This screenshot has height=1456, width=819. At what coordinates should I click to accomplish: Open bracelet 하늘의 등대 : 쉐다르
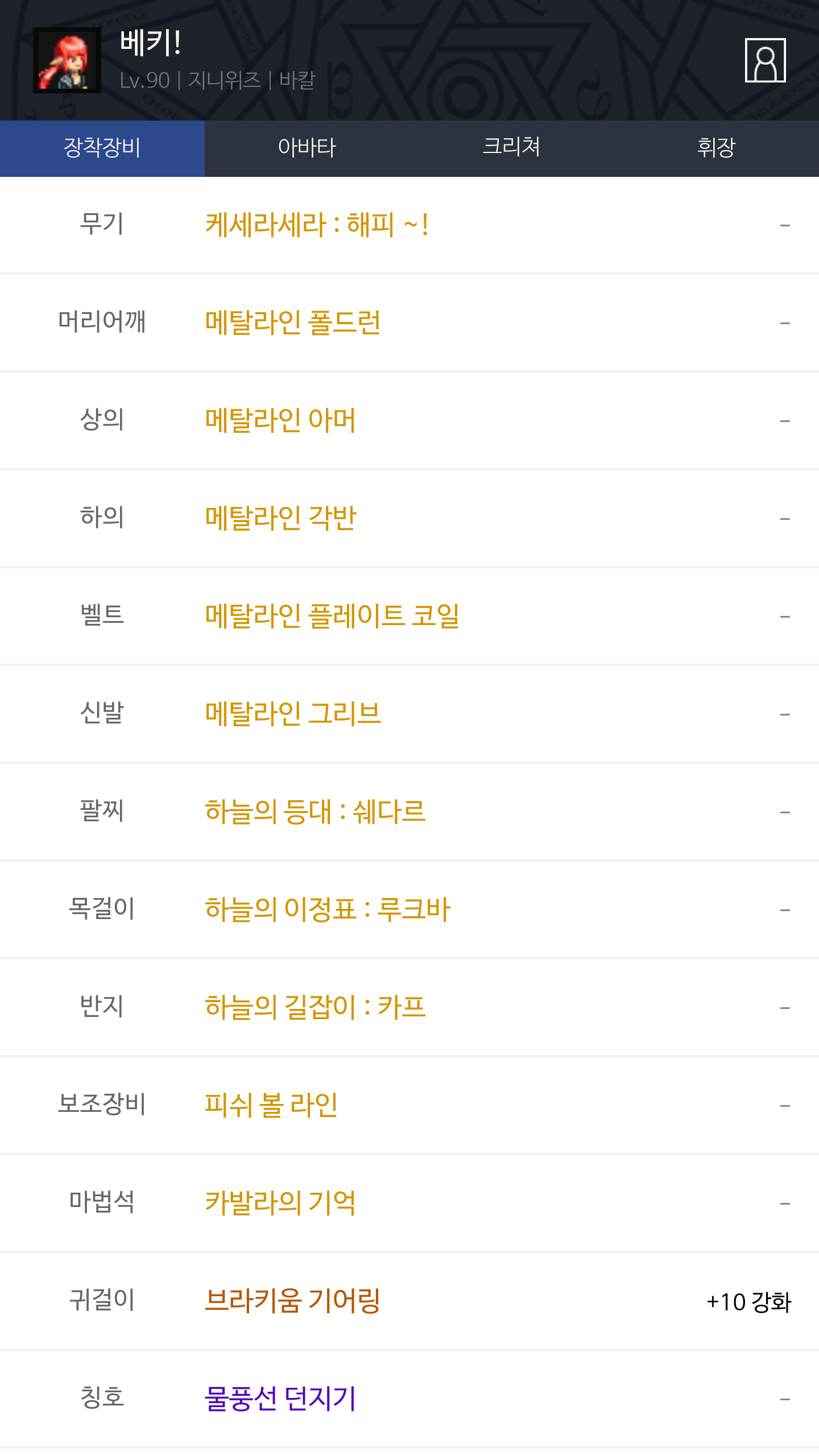(315, 812)
